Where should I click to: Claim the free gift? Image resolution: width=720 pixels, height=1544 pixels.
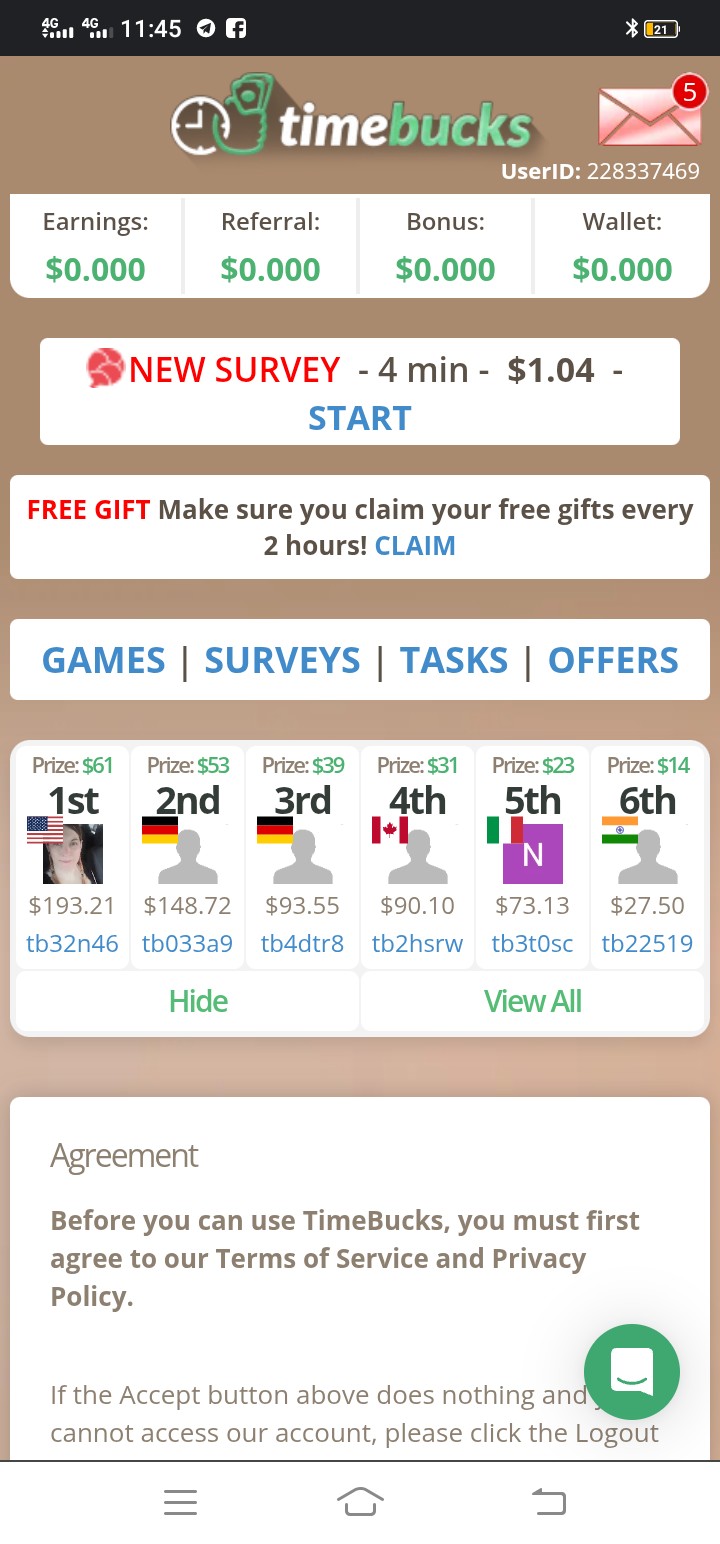click(415, 546)
